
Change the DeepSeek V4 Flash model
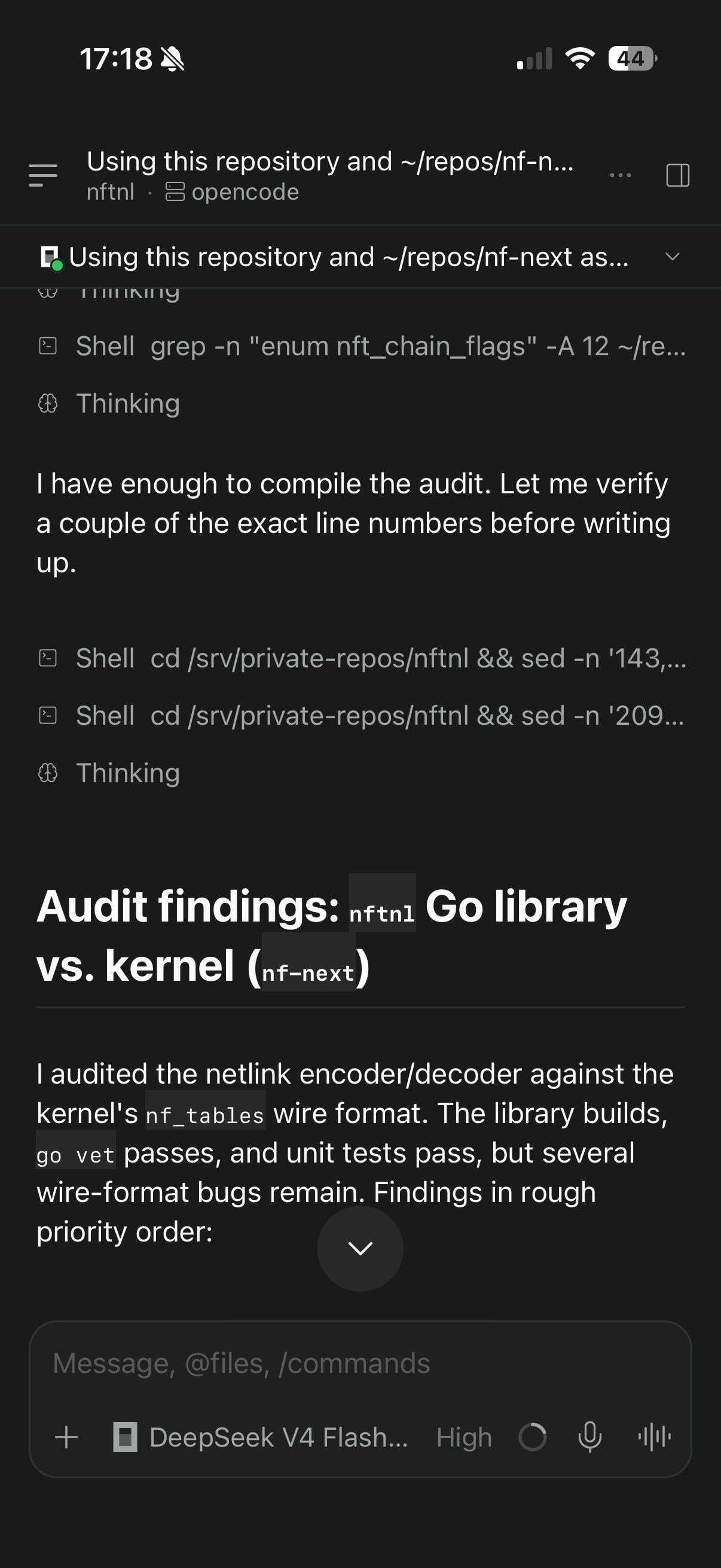coord(261,1437)
